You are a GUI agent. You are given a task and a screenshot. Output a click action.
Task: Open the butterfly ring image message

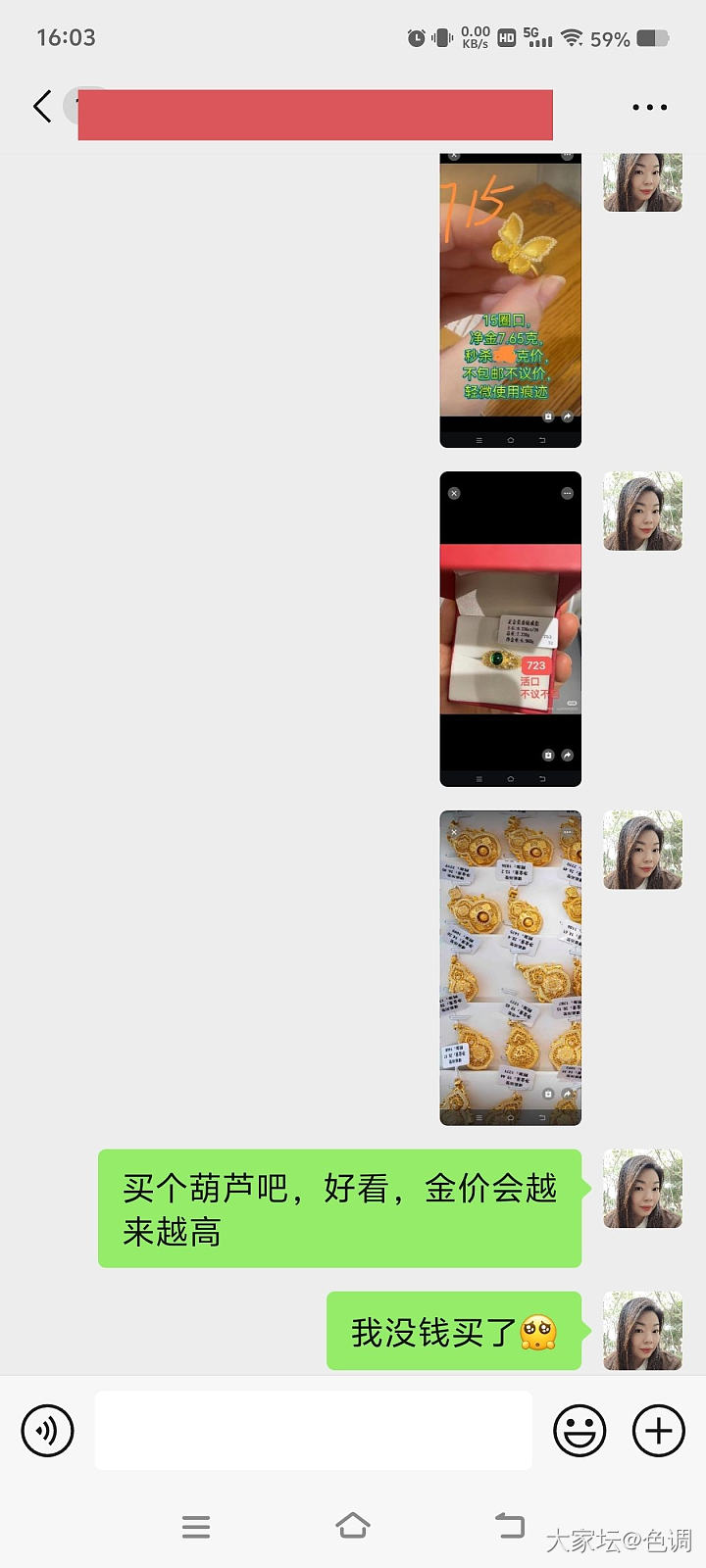pos(510,299)
